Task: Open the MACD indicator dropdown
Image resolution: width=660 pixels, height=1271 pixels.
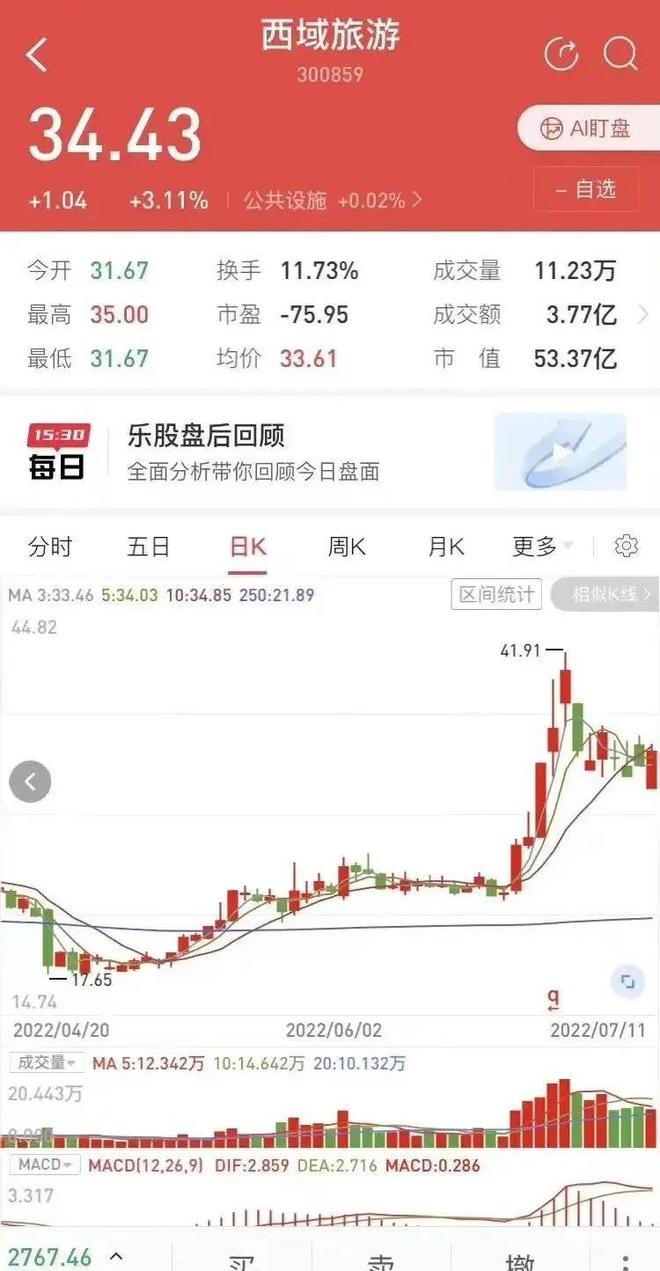Action: [x=43, y=1165]
